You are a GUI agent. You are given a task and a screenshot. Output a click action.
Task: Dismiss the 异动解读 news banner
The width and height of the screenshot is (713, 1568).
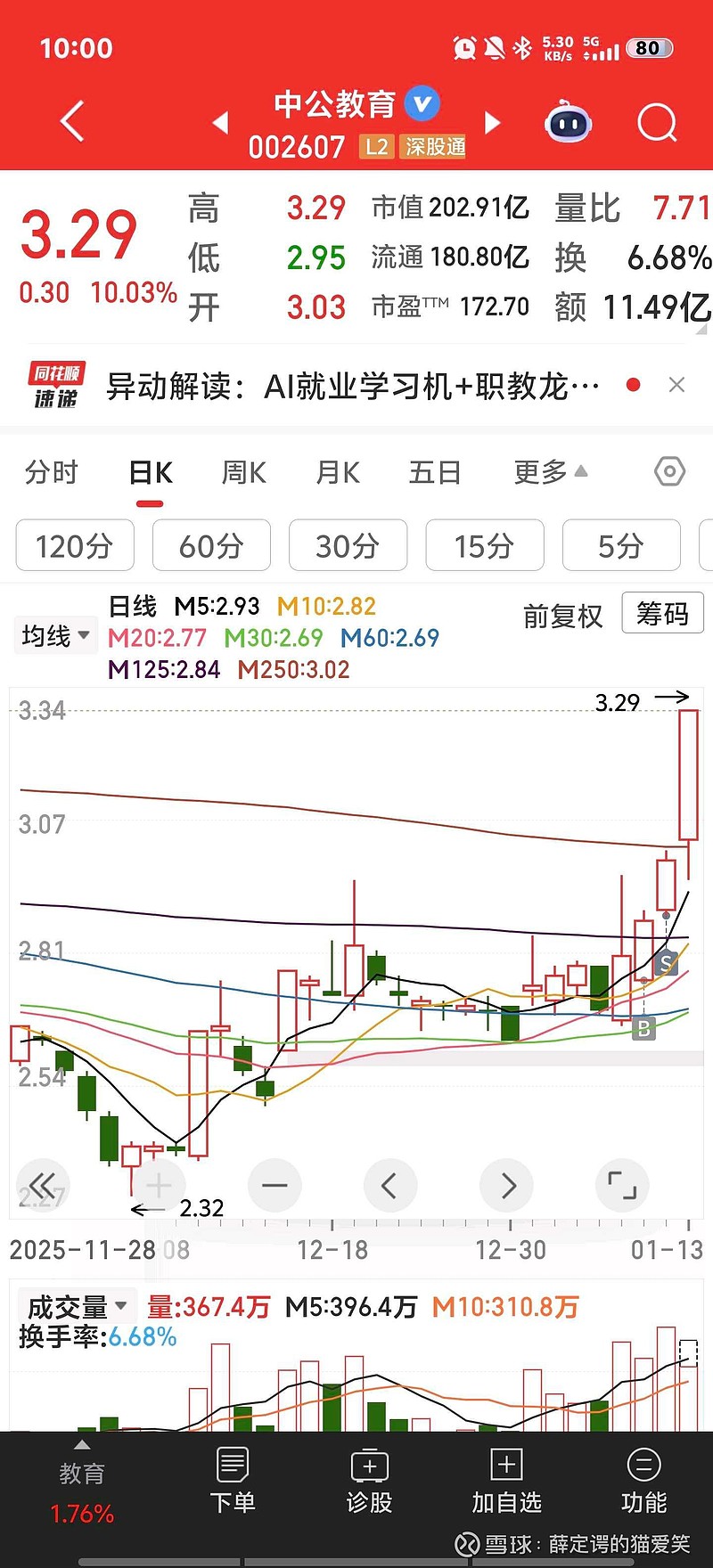click(676, 385)
